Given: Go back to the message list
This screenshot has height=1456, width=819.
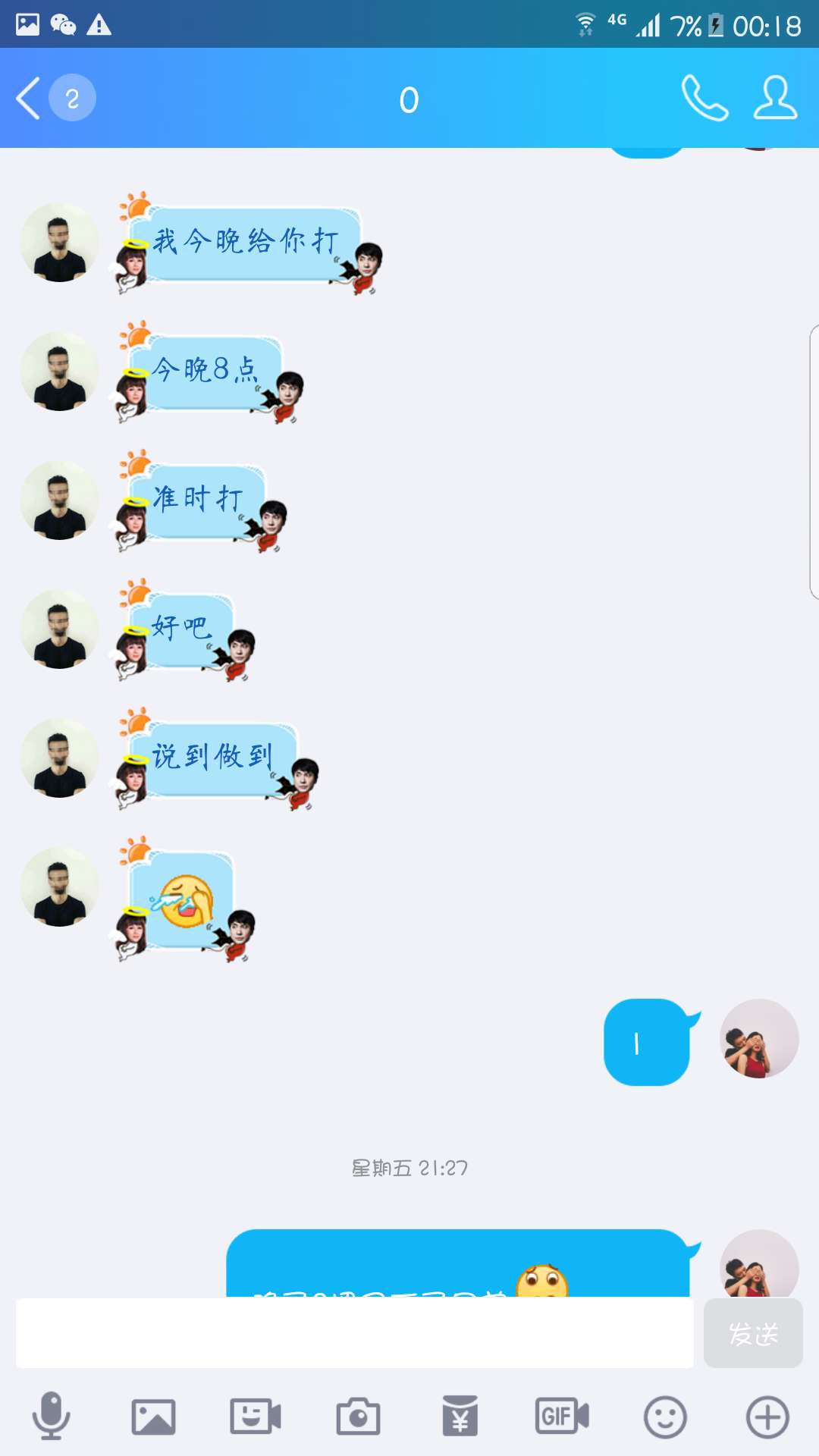Looking at the screenshot, I should coord(29,99).
